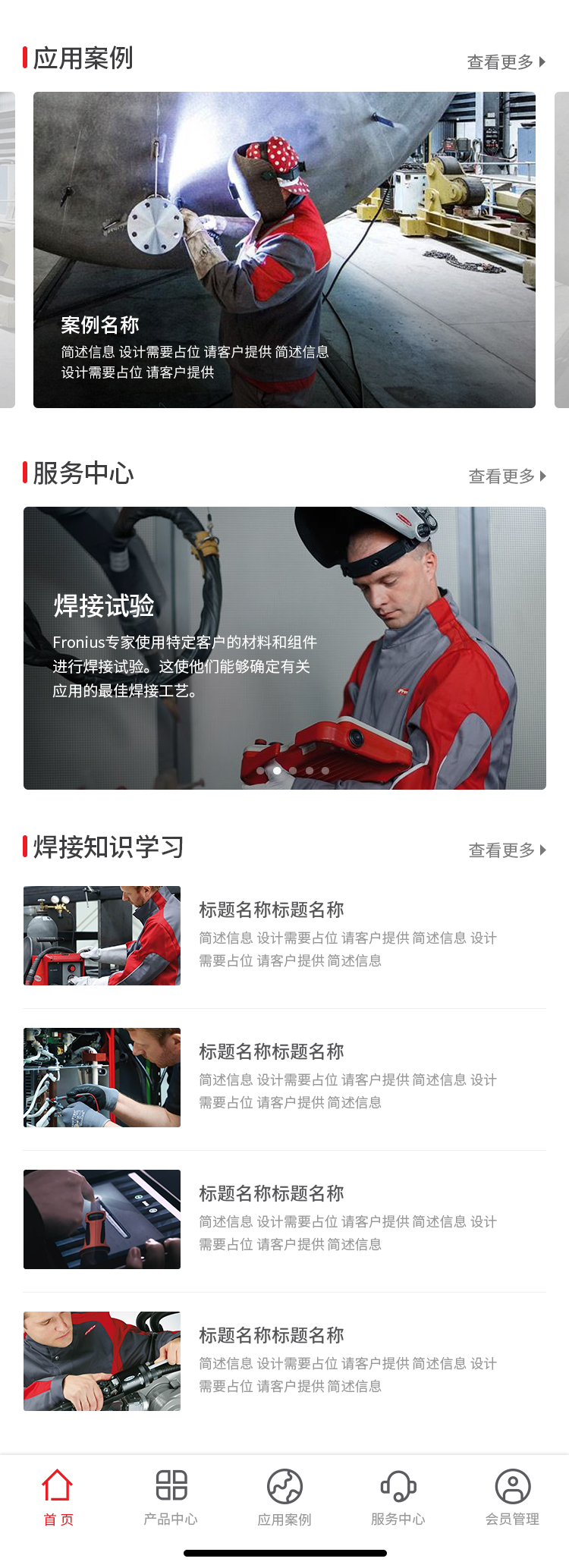Open the 案例名称 case card
This screenshot has height=1568, width=569.
(284, 250)
